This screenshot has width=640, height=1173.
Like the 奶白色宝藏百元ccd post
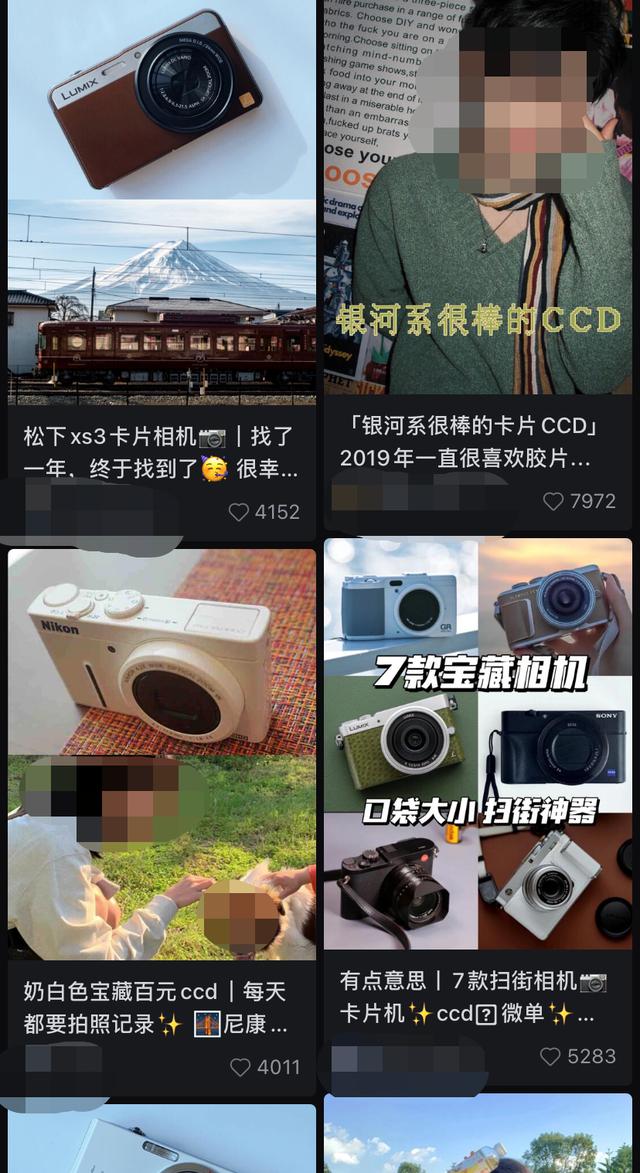click(x=240, y=1067)
